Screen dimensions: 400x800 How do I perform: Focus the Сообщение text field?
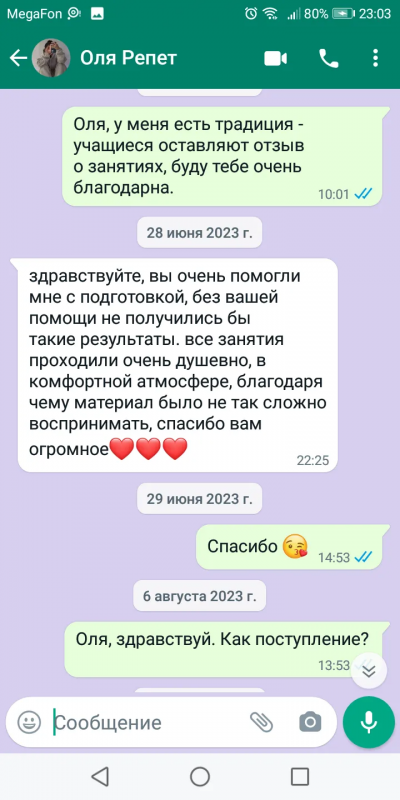(x=148, y=722)
